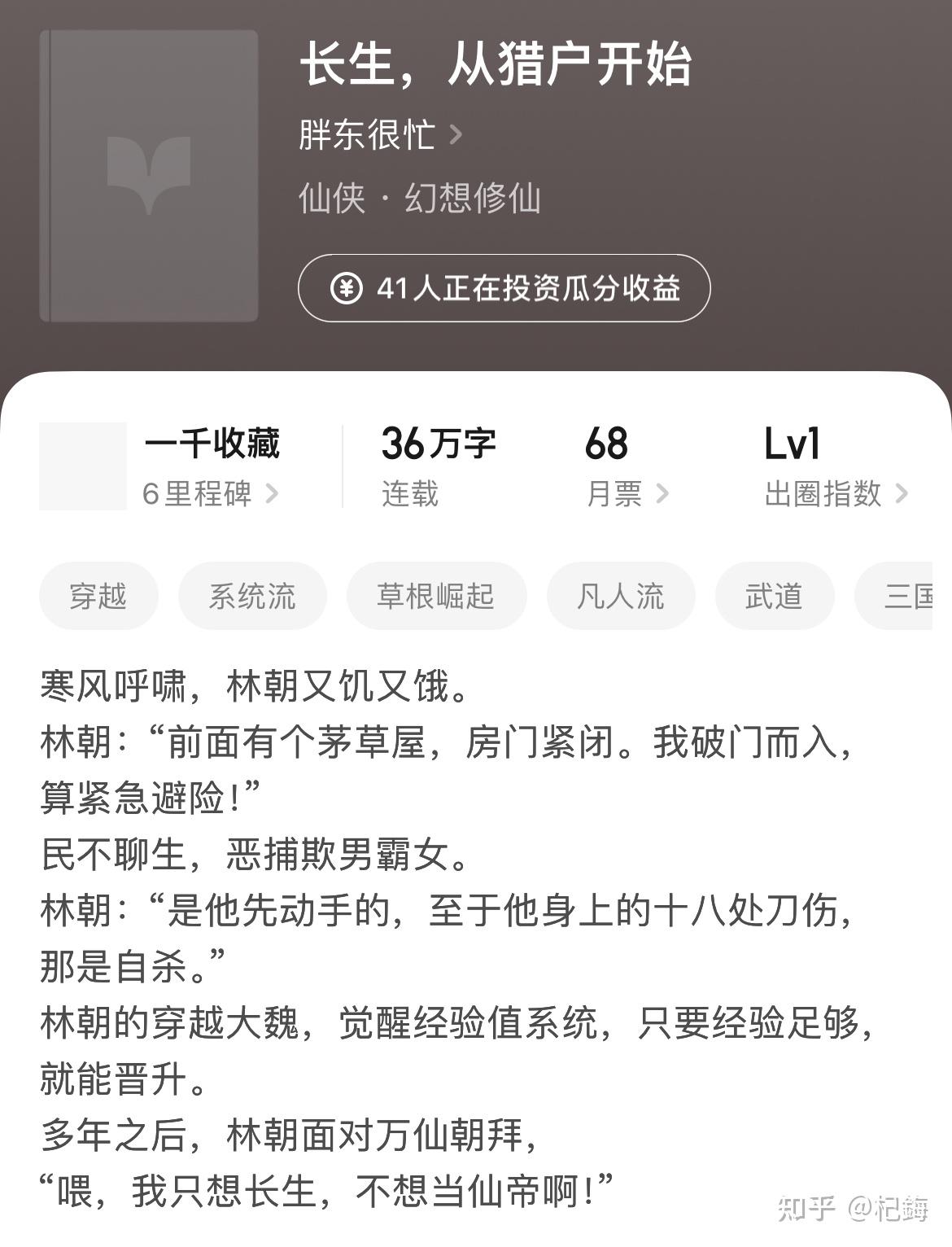Image resolution: width=952 pixels, height=1247 pixels.
Task: Select the 穿越 tag
Action: click(x=98, y=597)
